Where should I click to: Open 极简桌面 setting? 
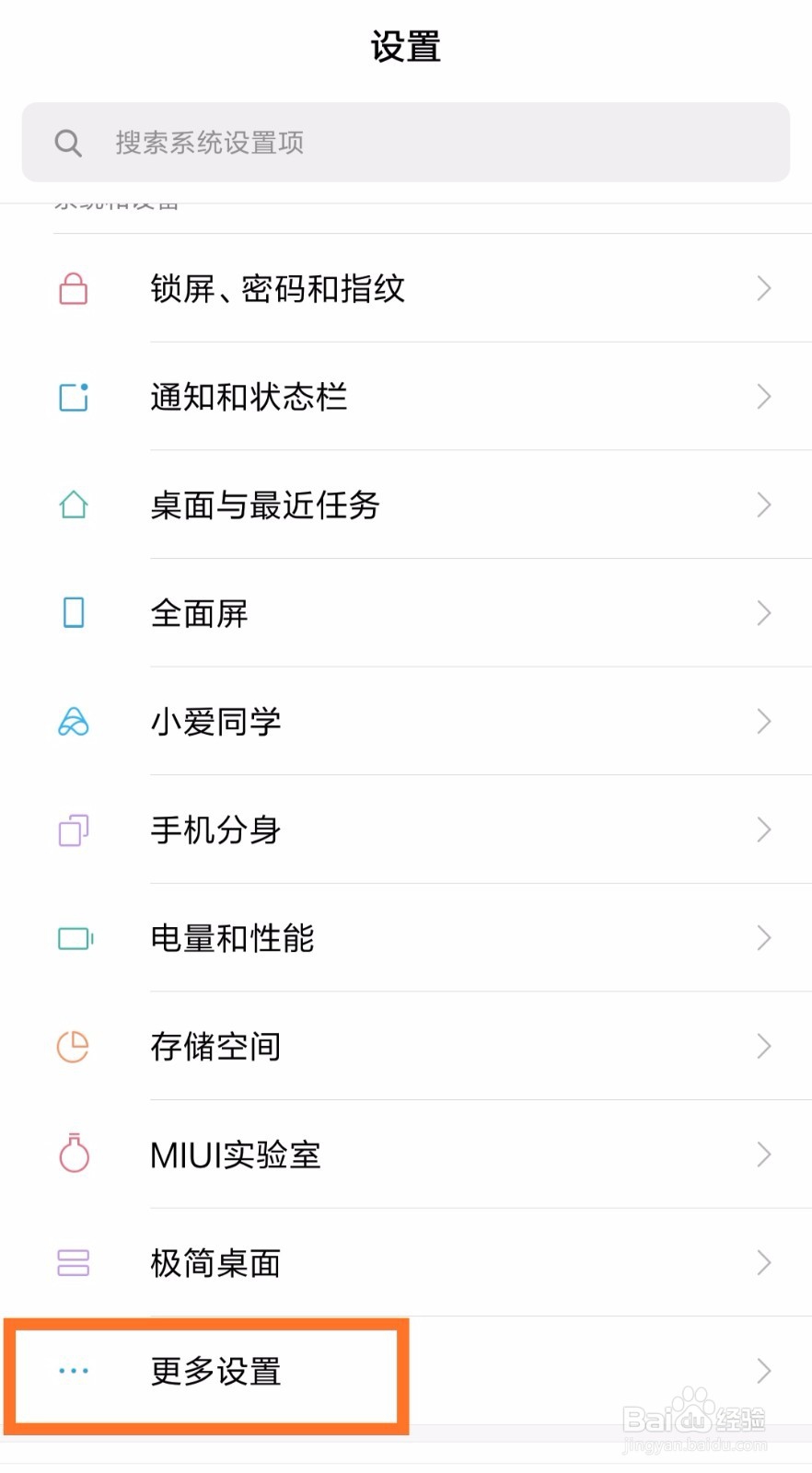(x=406, y=1262)
